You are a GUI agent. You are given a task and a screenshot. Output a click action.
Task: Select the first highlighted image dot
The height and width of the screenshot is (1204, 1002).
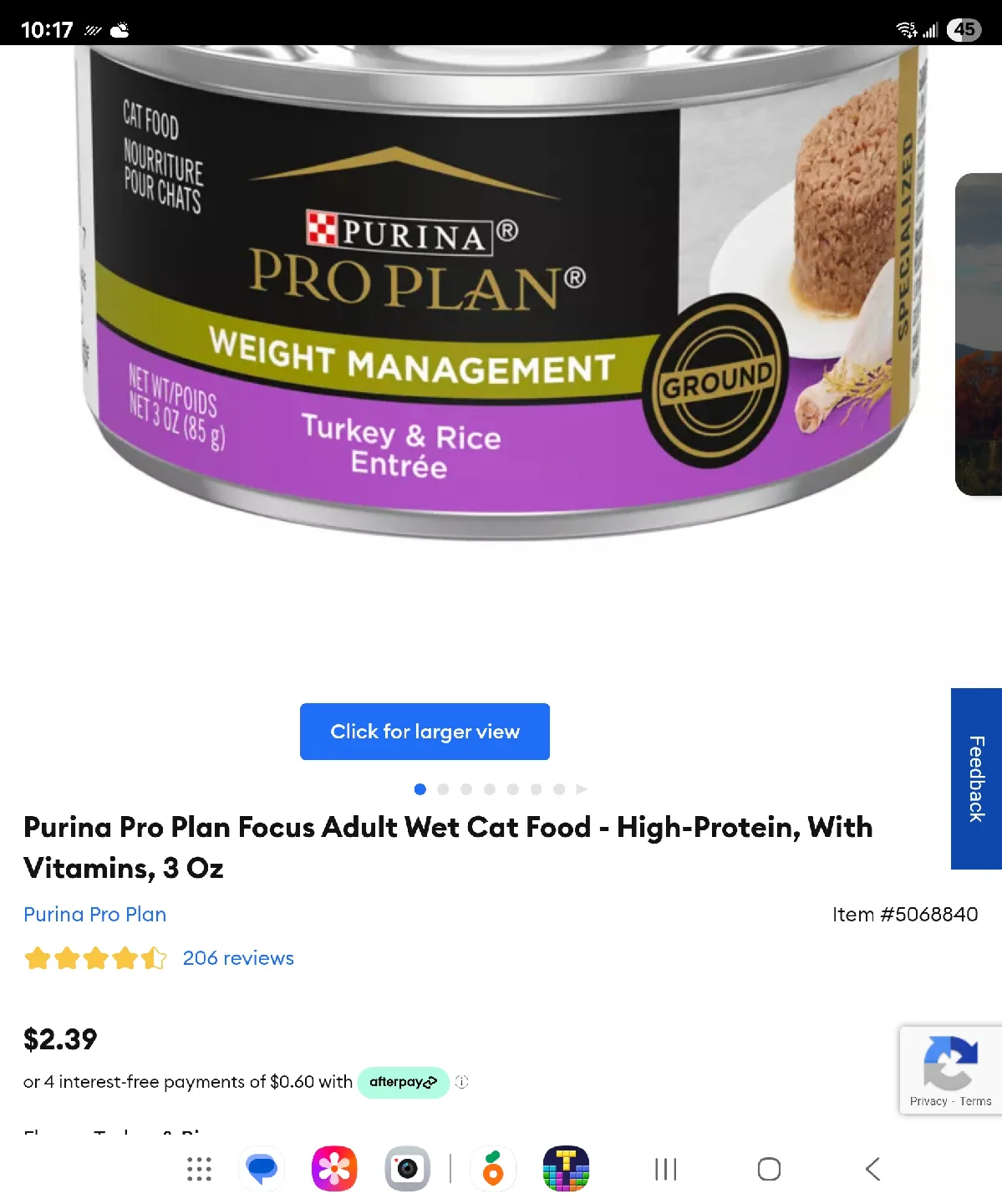tap(420, 788)
